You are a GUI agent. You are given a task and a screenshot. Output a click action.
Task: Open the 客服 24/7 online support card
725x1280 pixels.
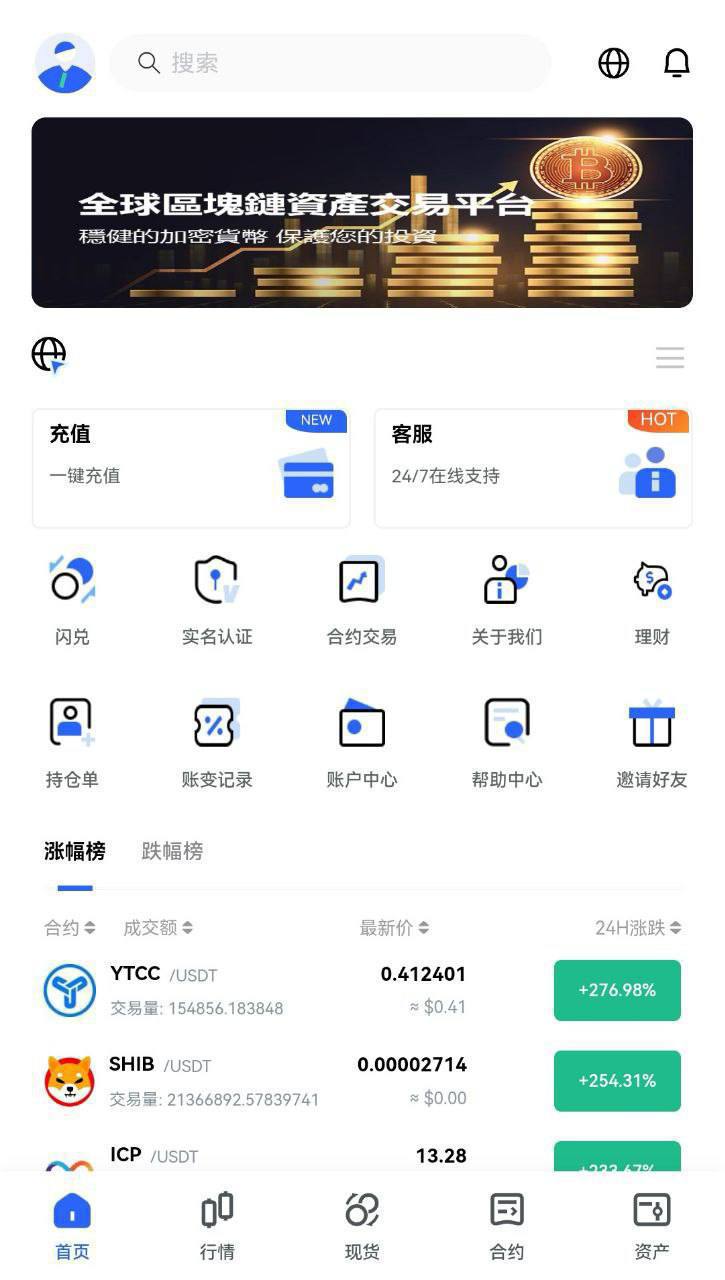[x=532, y=465]
